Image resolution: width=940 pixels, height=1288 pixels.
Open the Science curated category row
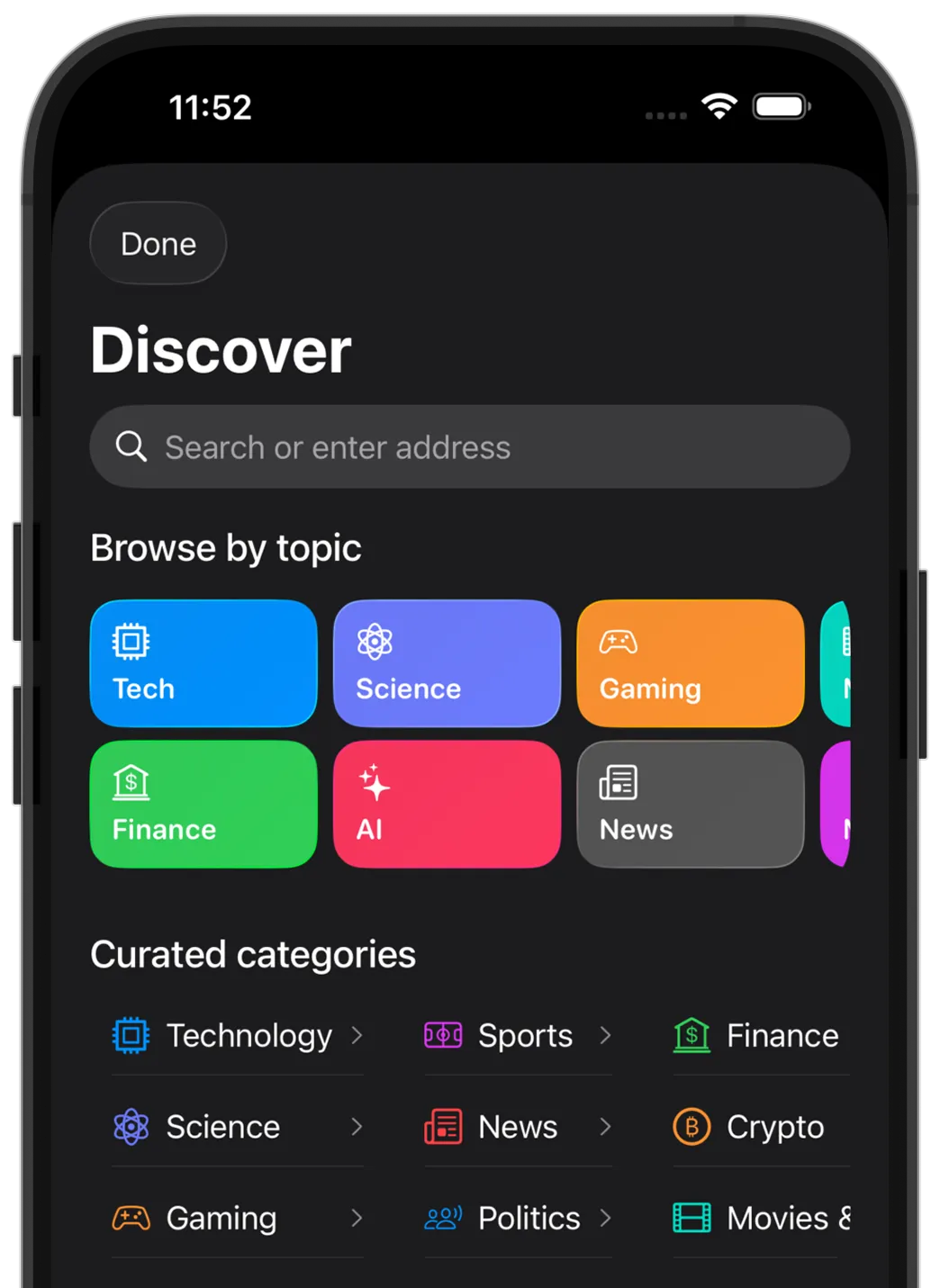pyautogui.click(x=238, y=1127)
